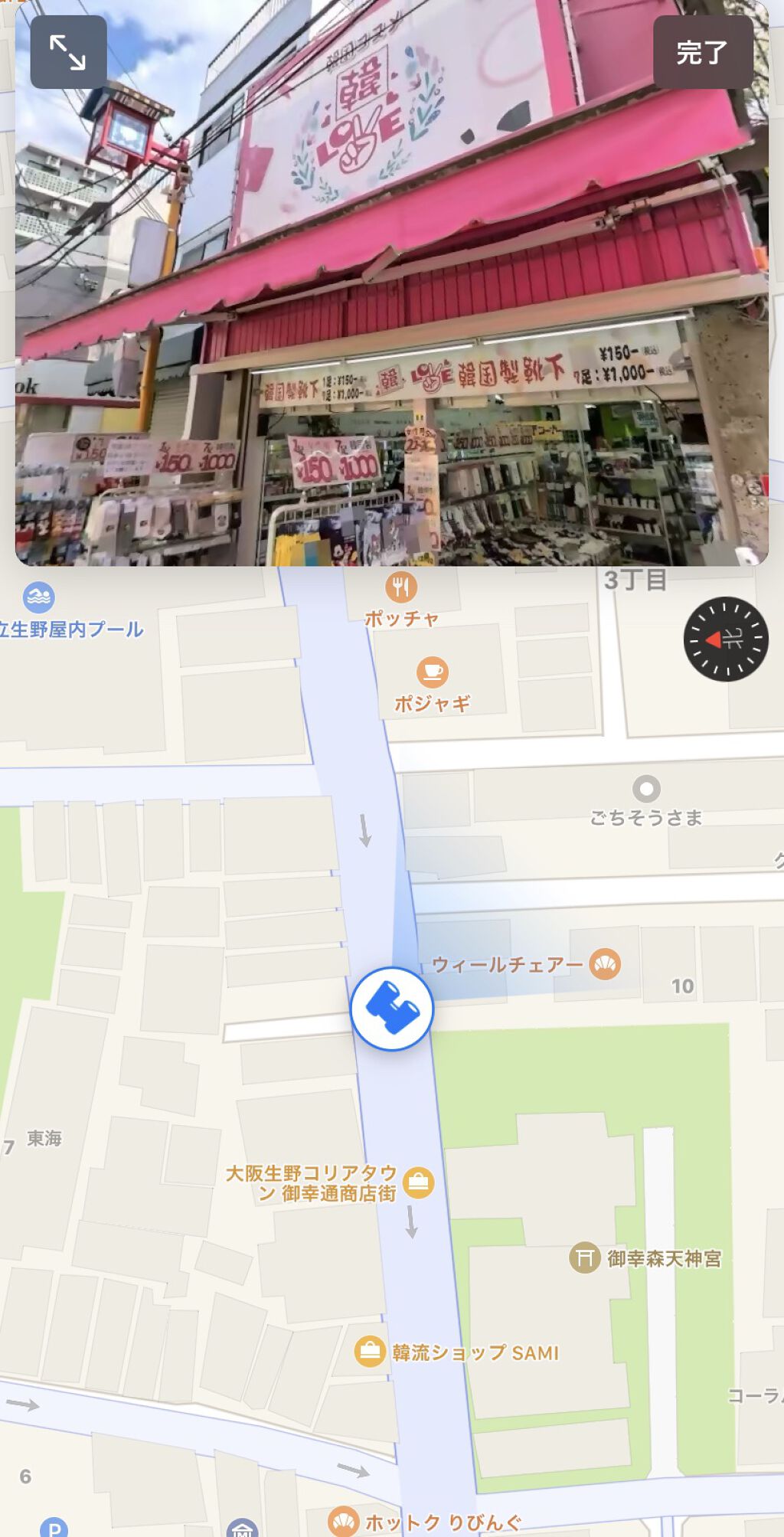Open the ホットク りびんぐ marker
784x1537 pixels.
(x=344, y=1521)
